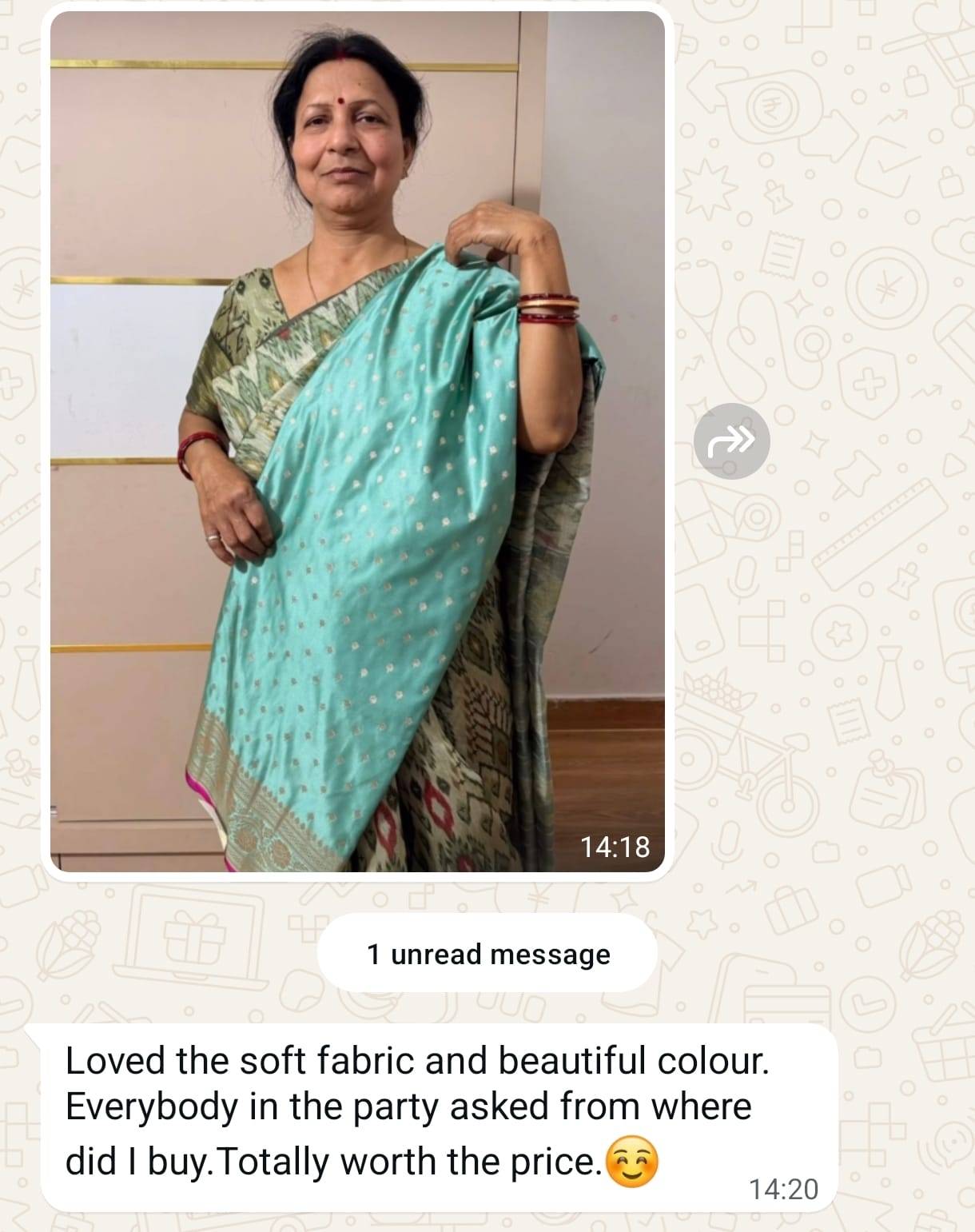This screenshot has height=1232, width=975.
Task: Forward the photo with the arrow icon
Action: (x=731, y=441)
